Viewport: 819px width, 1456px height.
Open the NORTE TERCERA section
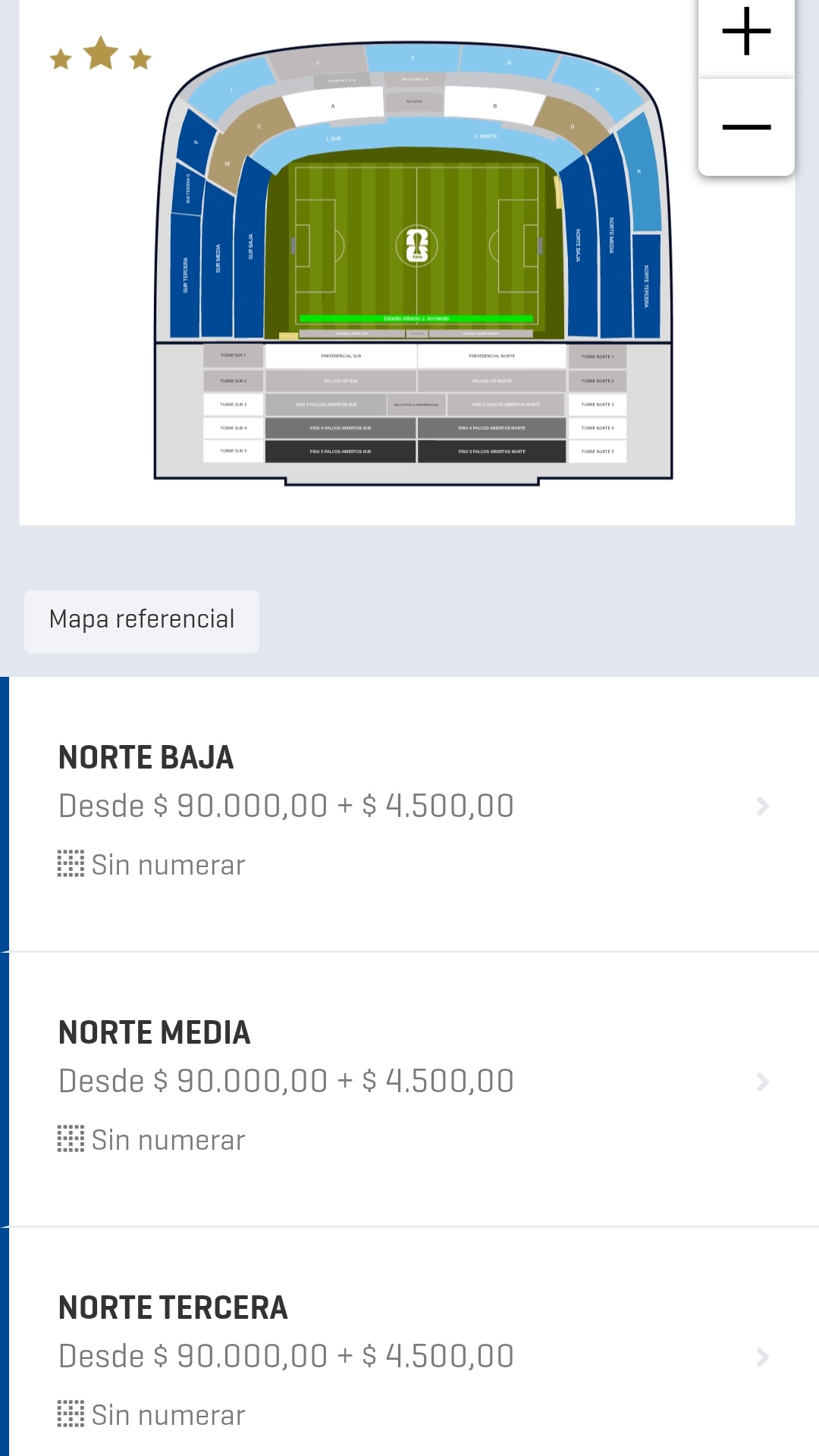(x=413, y=1357)
